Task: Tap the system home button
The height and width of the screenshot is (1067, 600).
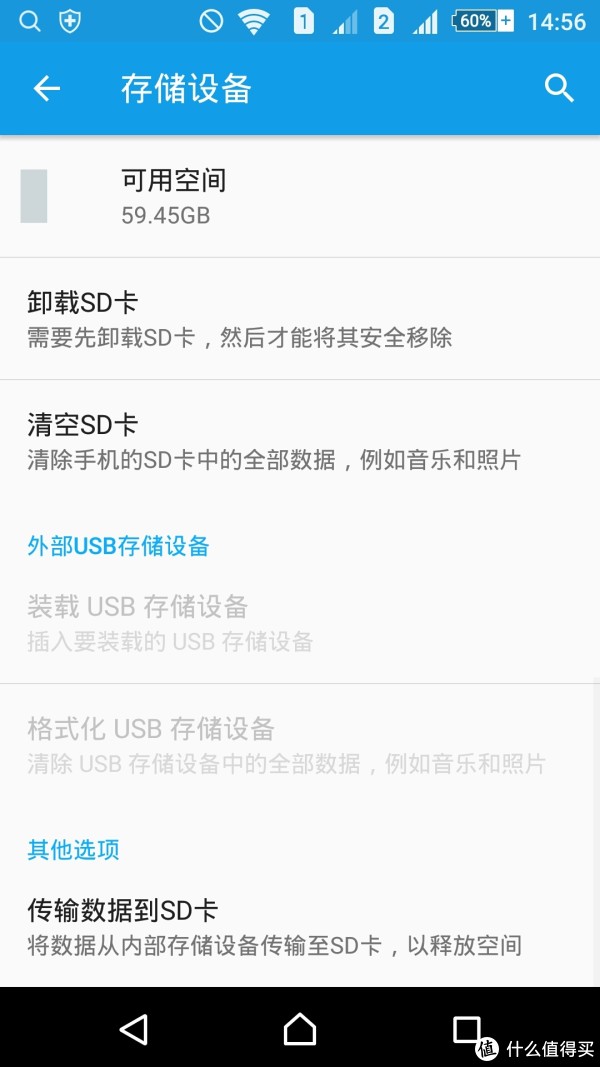Action: pyautogui.click(x=300, y=1028)
